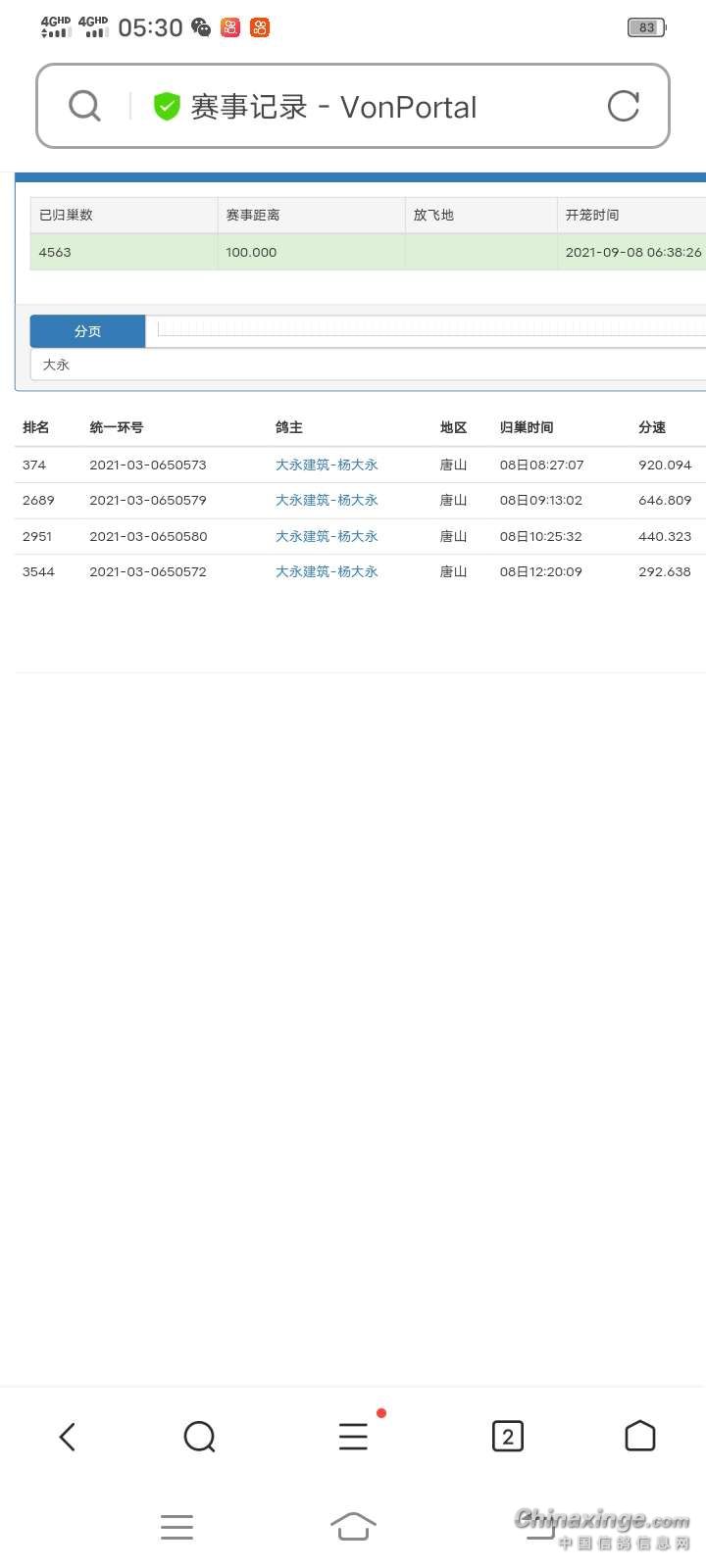This screenshot has width=706, height=1568.
Task: Tap the search icon in the address bar
Action: [85, 106]
